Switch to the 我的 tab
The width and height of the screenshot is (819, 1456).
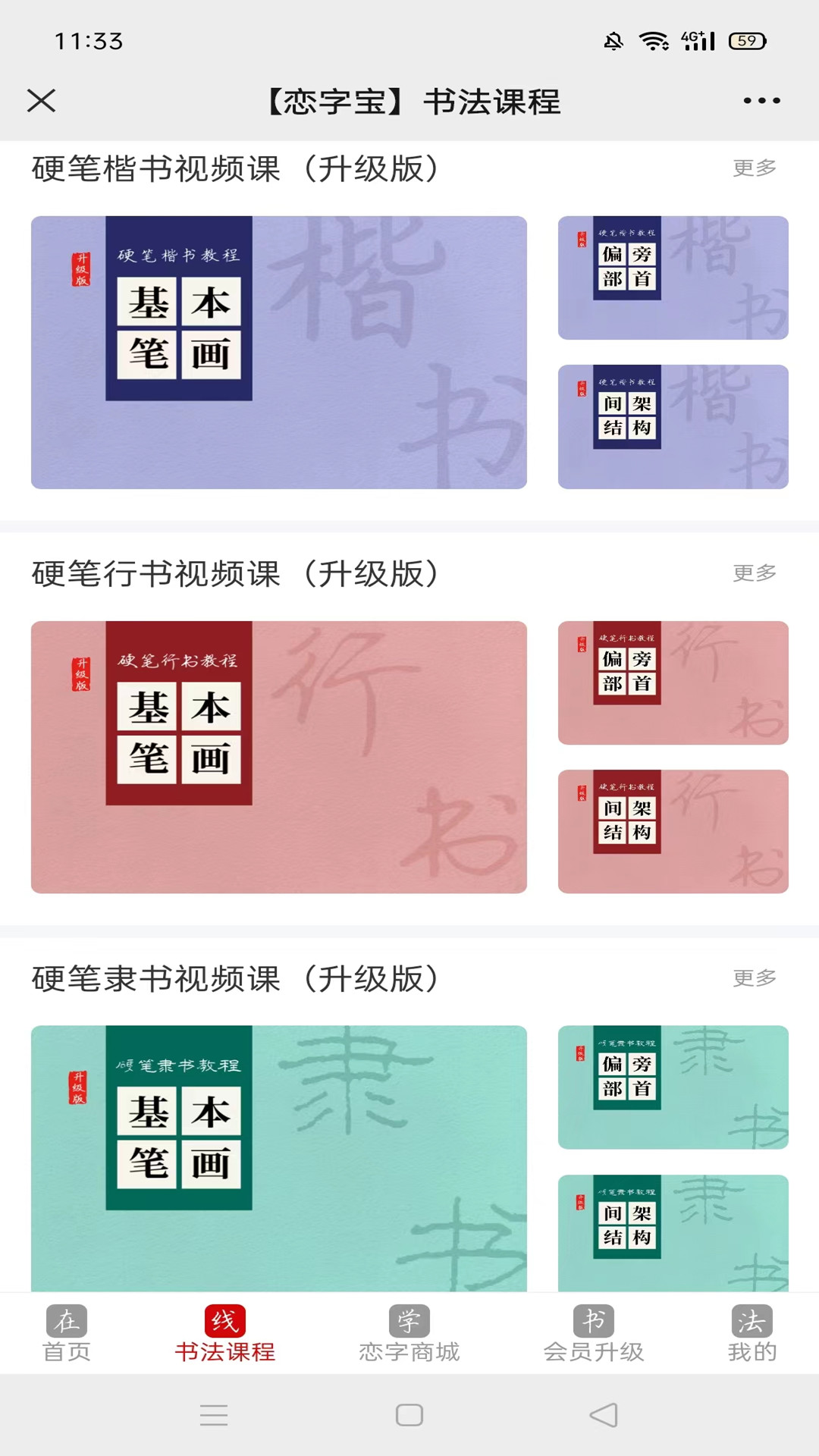click(752, 1333)
